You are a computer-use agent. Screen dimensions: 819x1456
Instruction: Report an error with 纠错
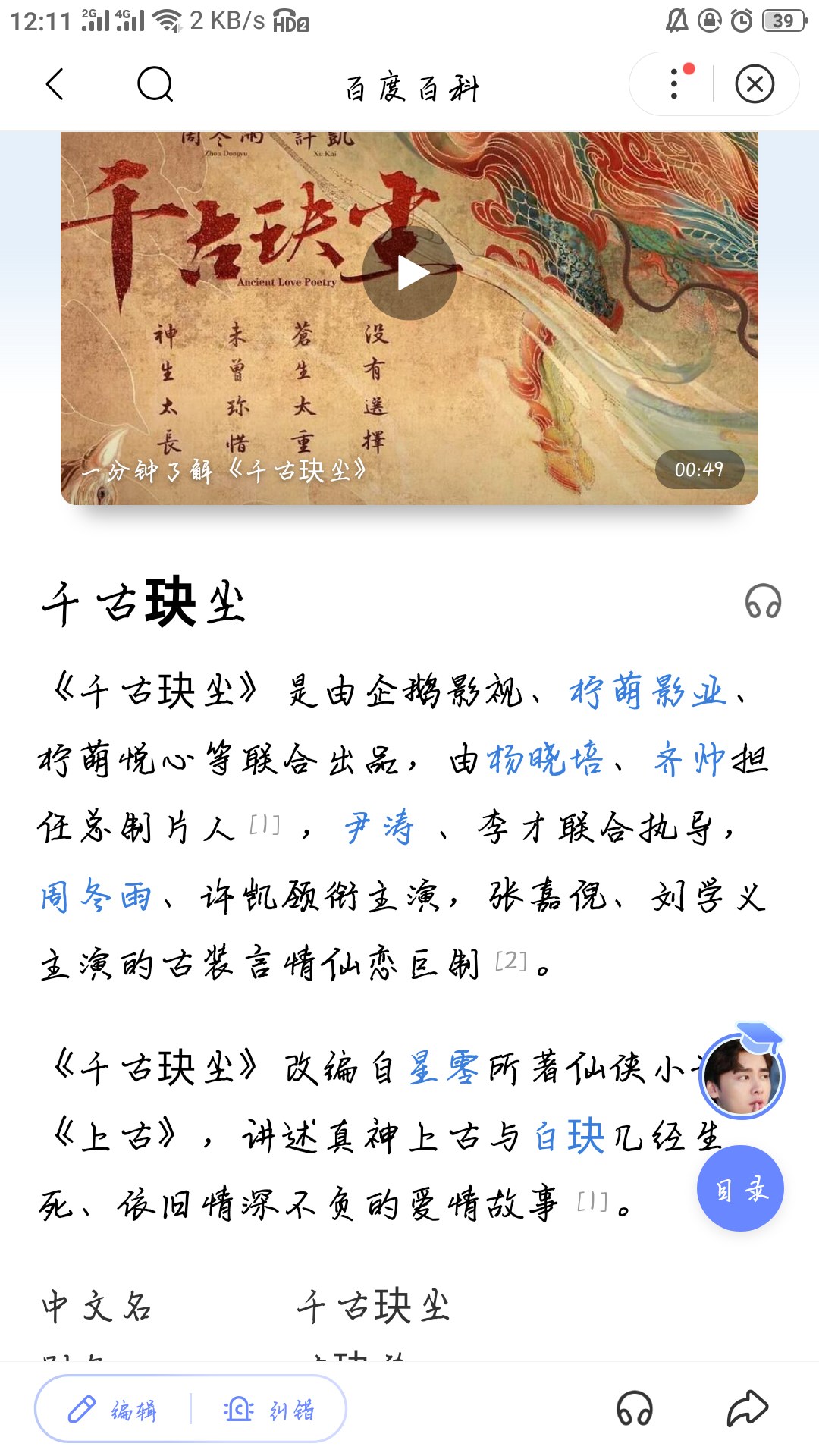coord(270,1410)
